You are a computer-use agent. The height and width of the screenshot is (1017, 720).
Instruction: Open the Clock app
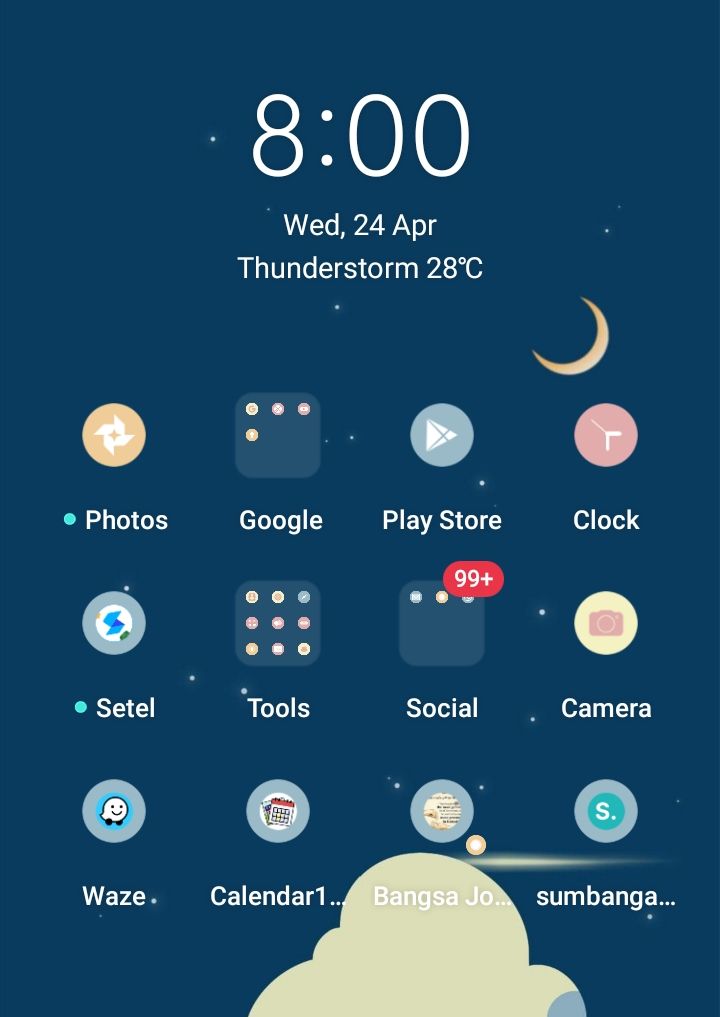(606, 436)
